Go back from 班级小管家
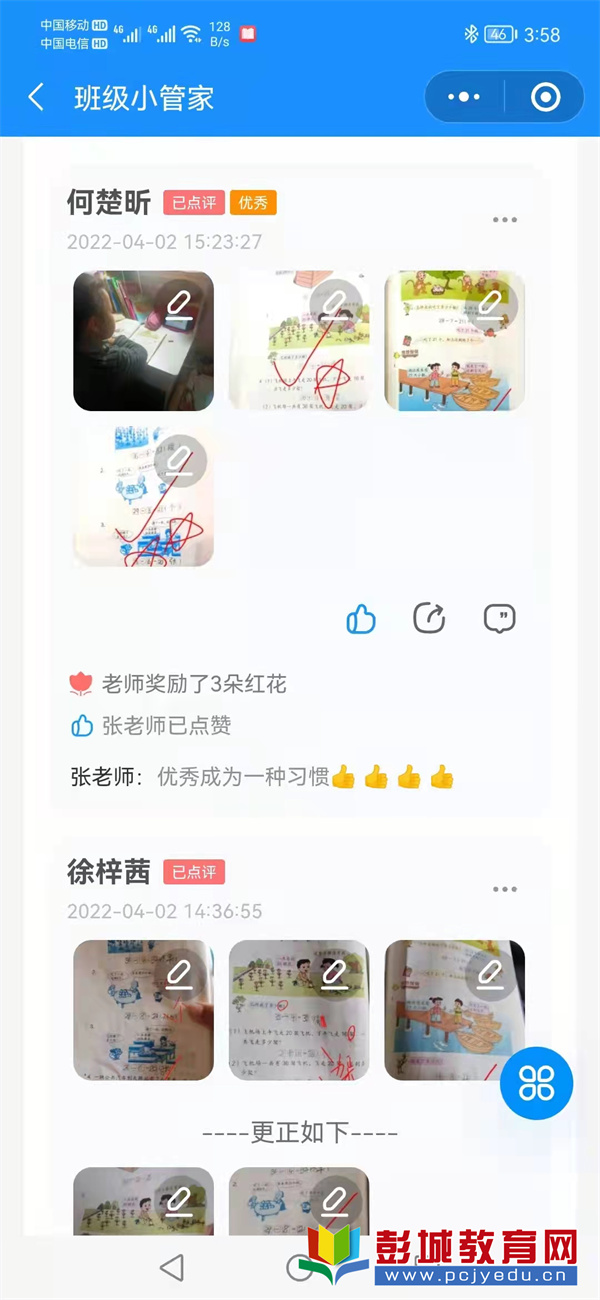Screen dimensions: 600x1300 36,97
